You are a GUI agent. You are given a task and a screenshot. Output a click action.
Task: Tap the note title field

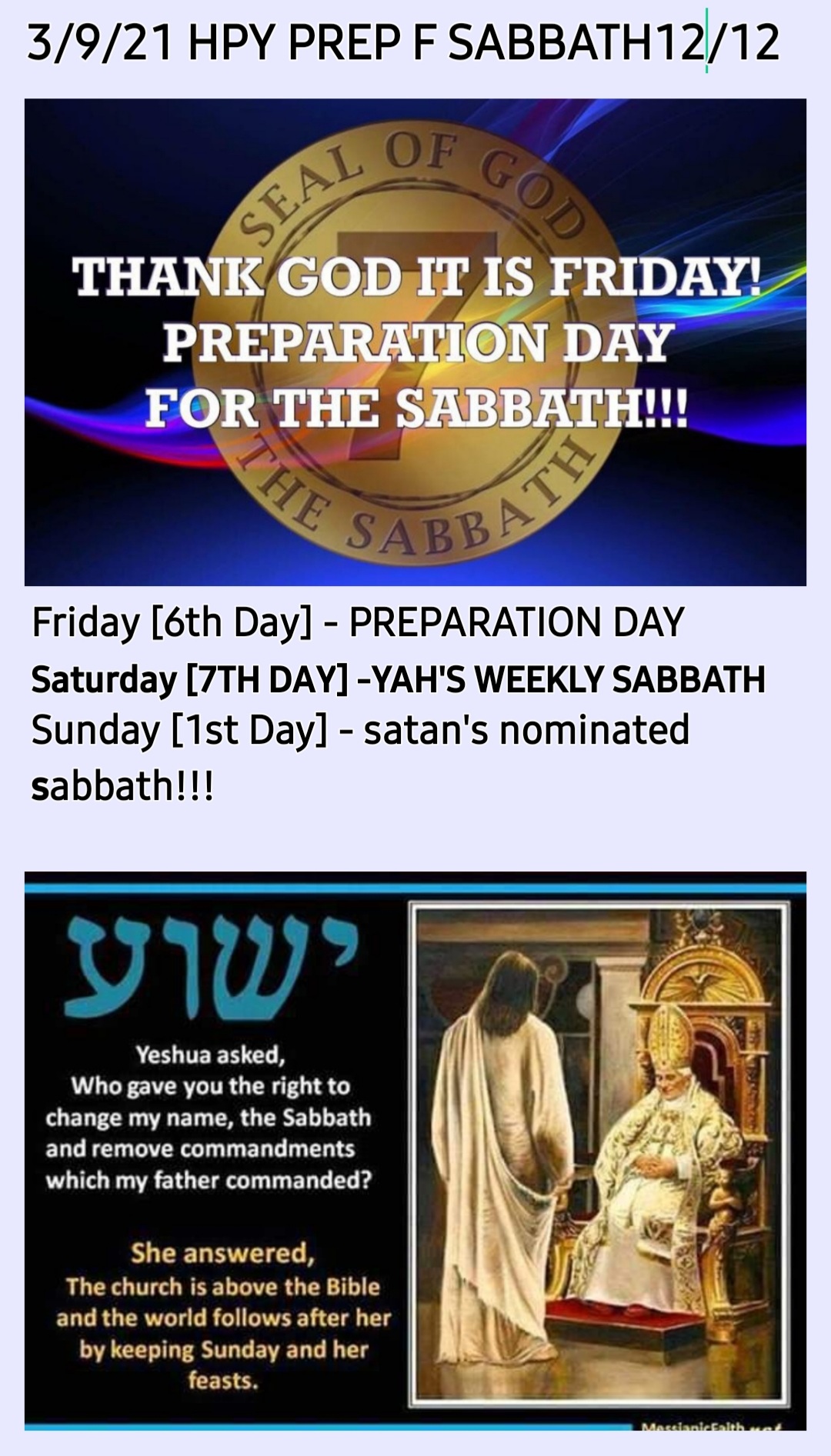(402, 42)
